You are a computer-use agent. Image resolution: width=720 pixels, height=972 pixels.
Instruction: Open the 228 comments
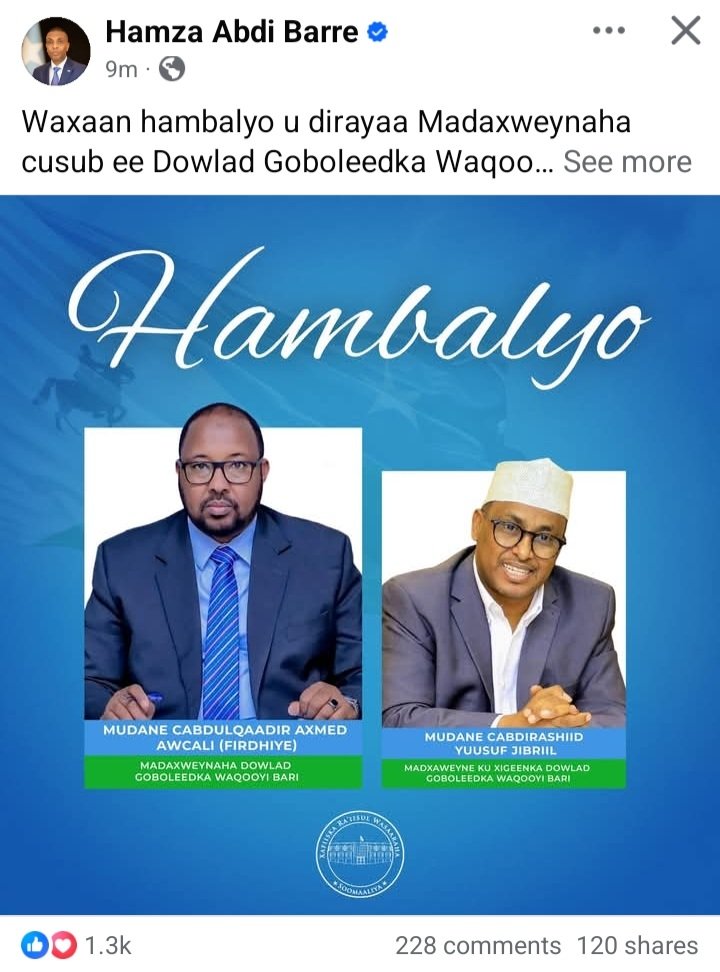(477, 945)
